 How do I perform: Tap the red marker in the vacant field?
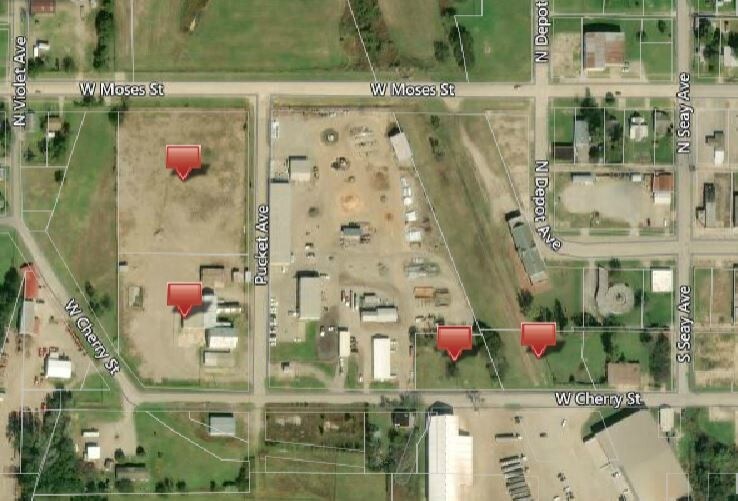183,160
